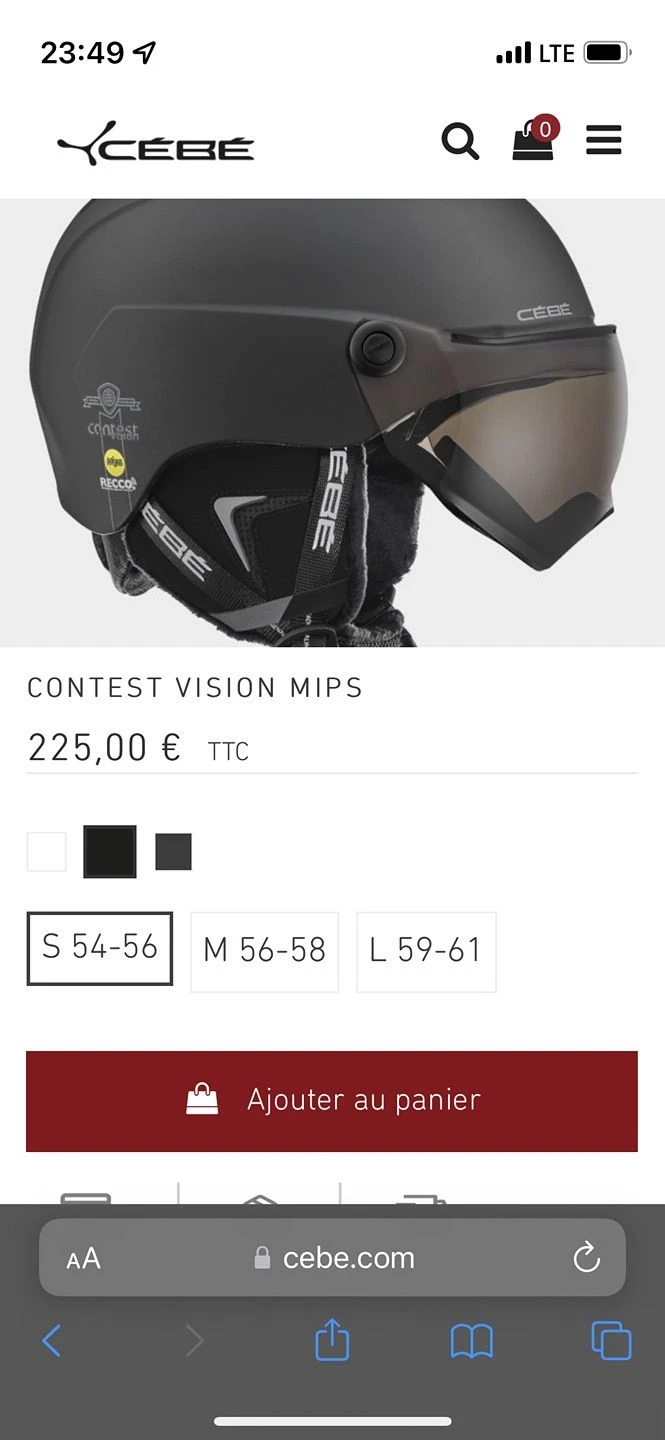Viewport: 665px width, 1440px height.
Task: Show open Safari tabs
Action: point(611,1341)
